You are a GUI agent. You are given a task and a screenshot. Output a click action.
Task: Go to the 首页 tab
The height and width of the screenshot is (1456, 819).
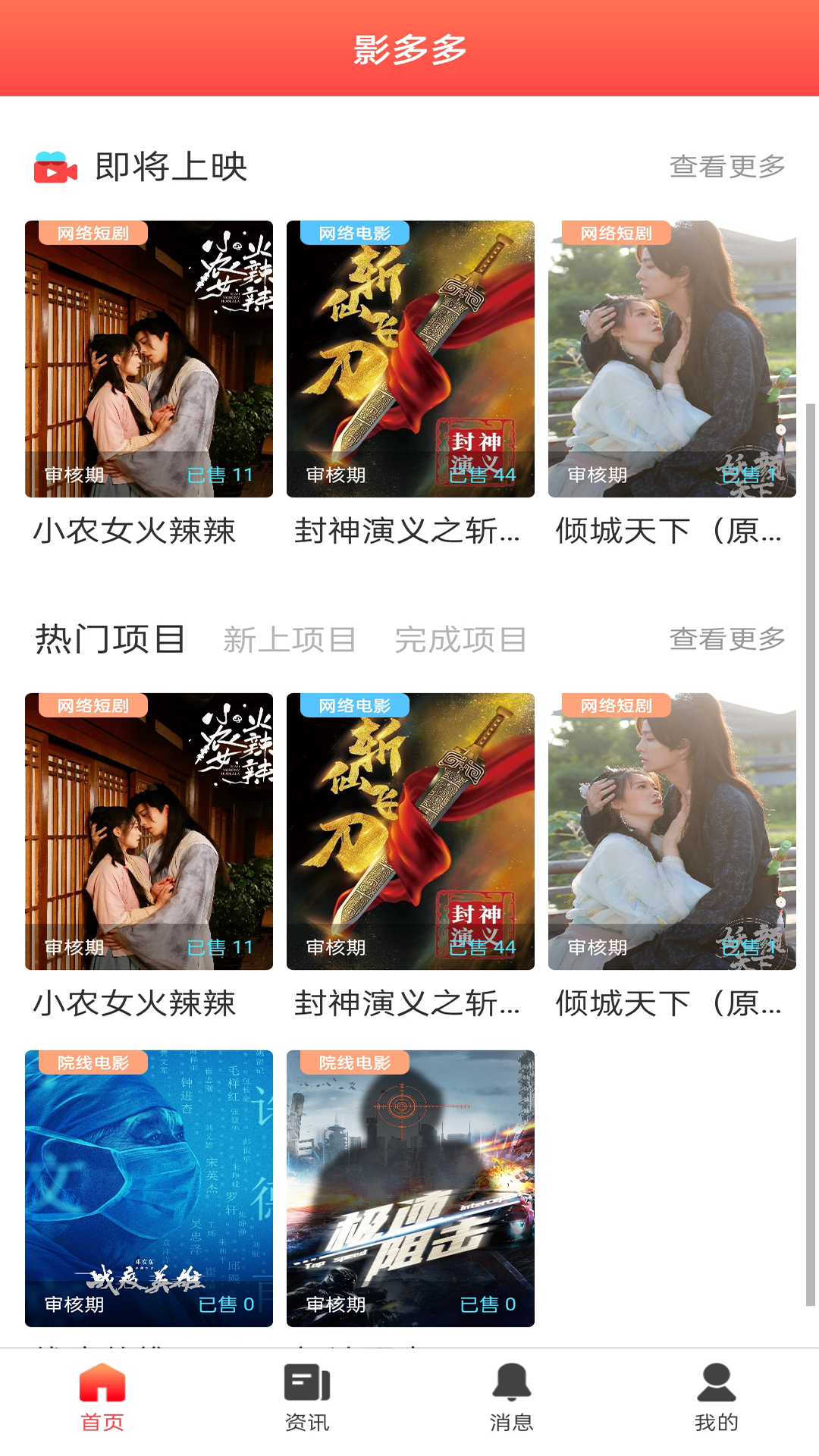point(102,1397)
